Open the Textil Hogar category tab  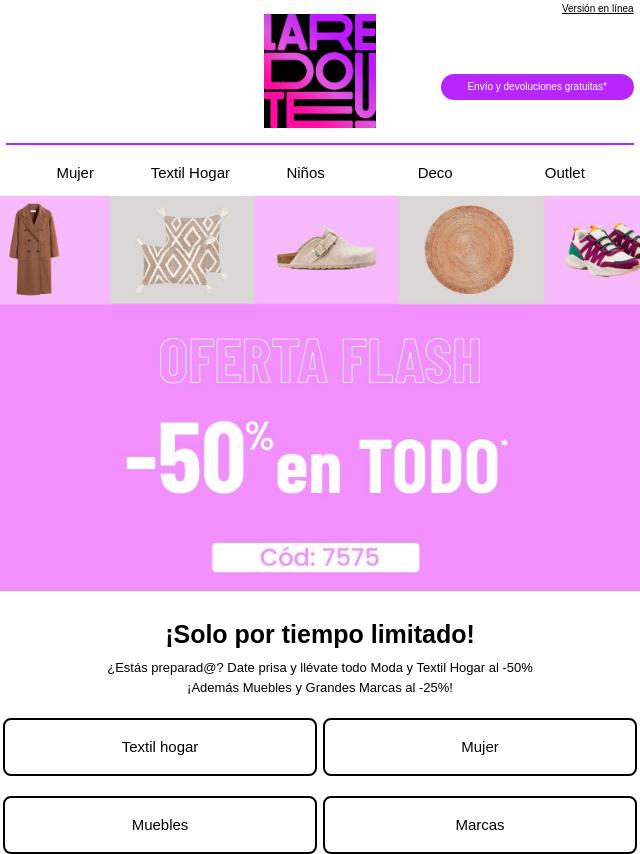(x=190, y=173)
